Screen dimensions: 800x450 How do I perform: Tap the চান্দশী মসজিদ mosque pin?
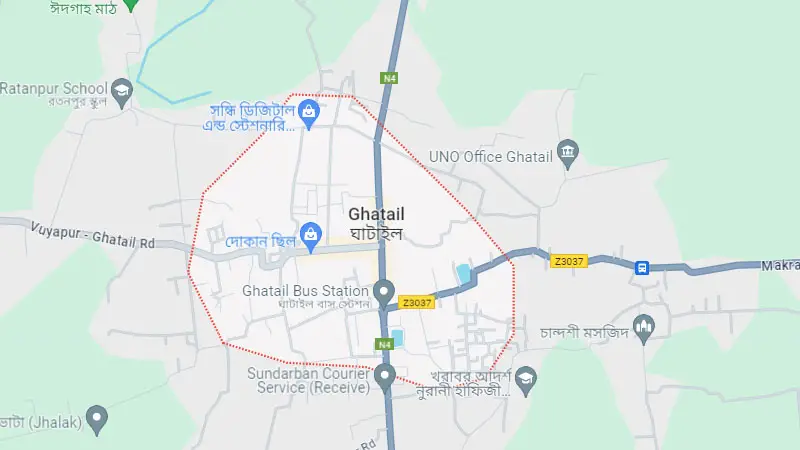pos(644,326)
